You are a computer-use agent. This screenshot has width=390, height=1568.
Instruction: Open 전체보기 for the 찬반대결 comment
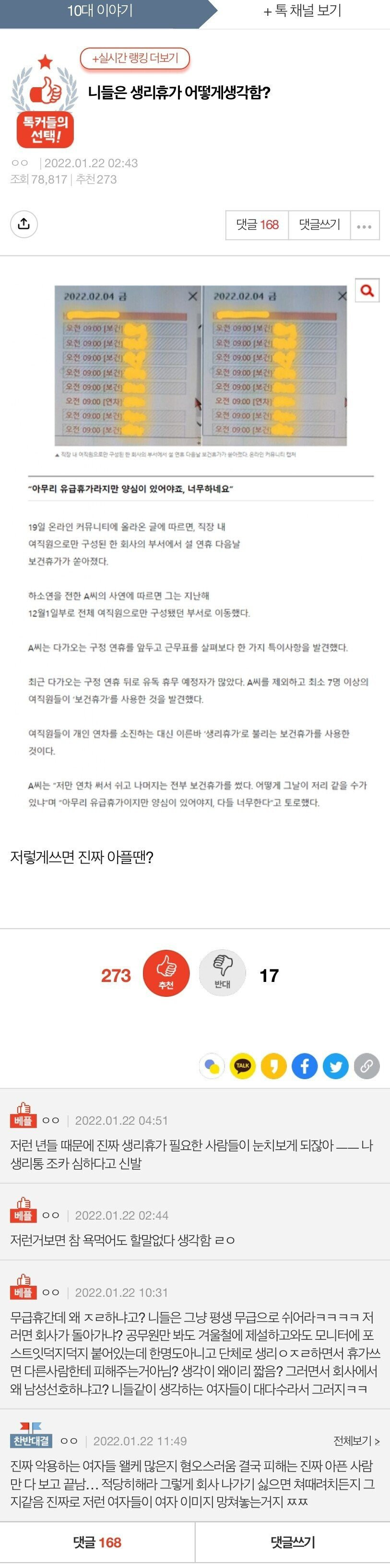tap(356, 1441)
